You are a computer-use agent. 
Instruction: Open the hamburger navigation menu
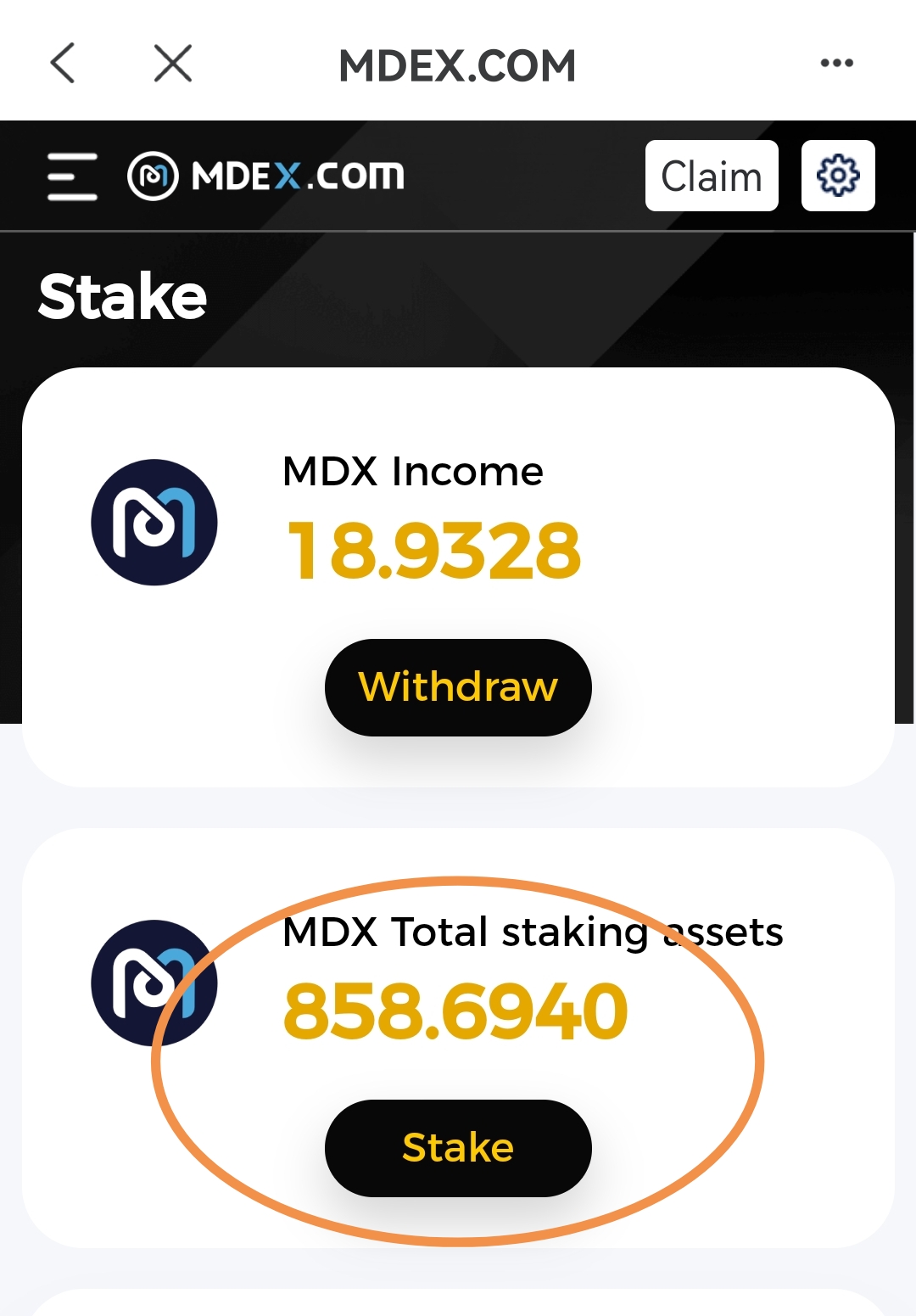(72, 176)
